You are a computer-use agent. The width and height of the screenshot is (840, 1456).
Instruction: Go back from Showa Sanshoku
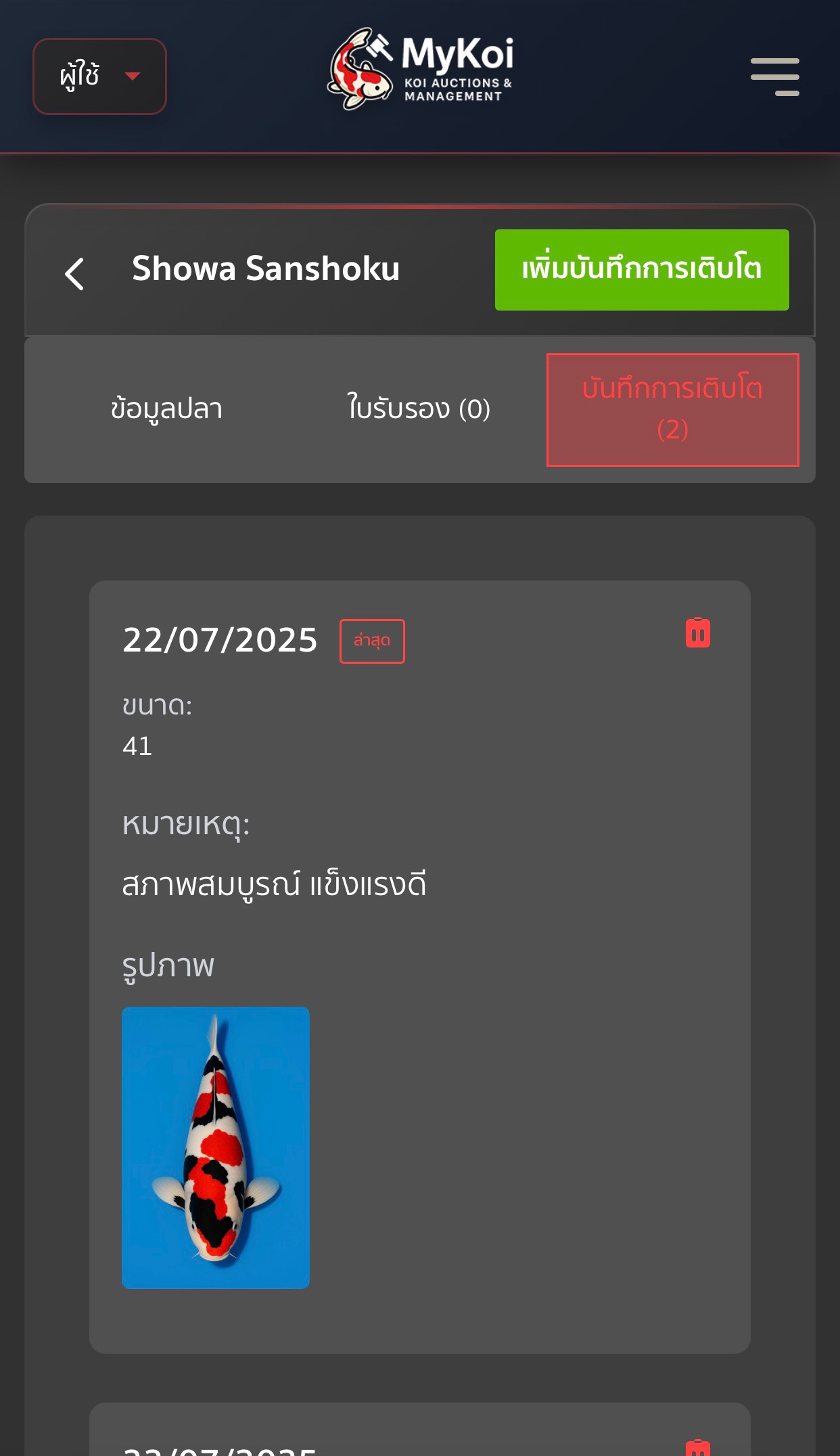click(74, 274)
